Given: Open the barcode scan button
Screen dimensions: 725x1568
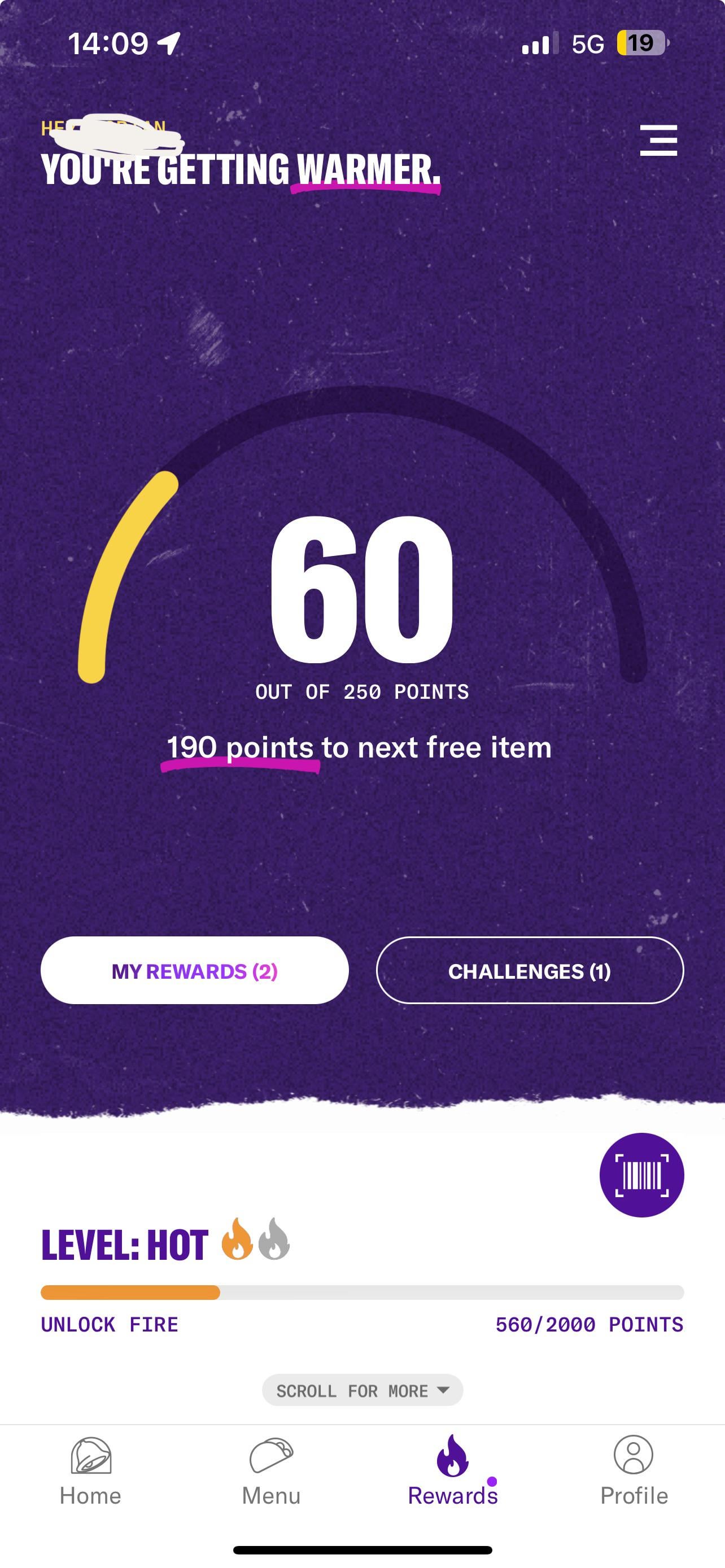Looking at the screenshot, I should click(641, 1175).
